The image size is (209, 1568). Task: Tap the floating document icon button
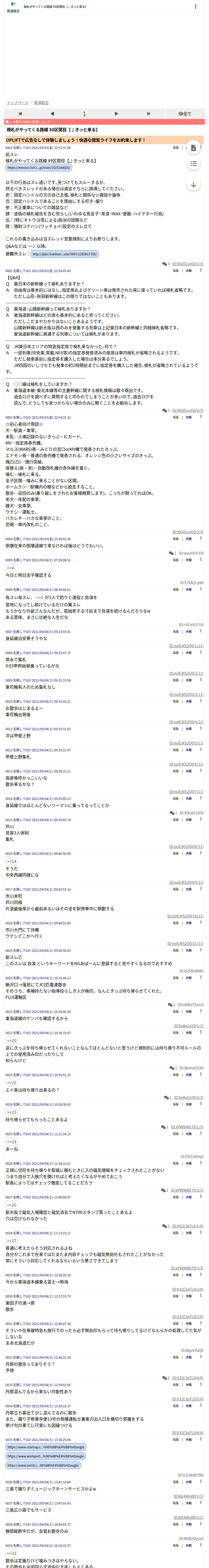(193, 148)
